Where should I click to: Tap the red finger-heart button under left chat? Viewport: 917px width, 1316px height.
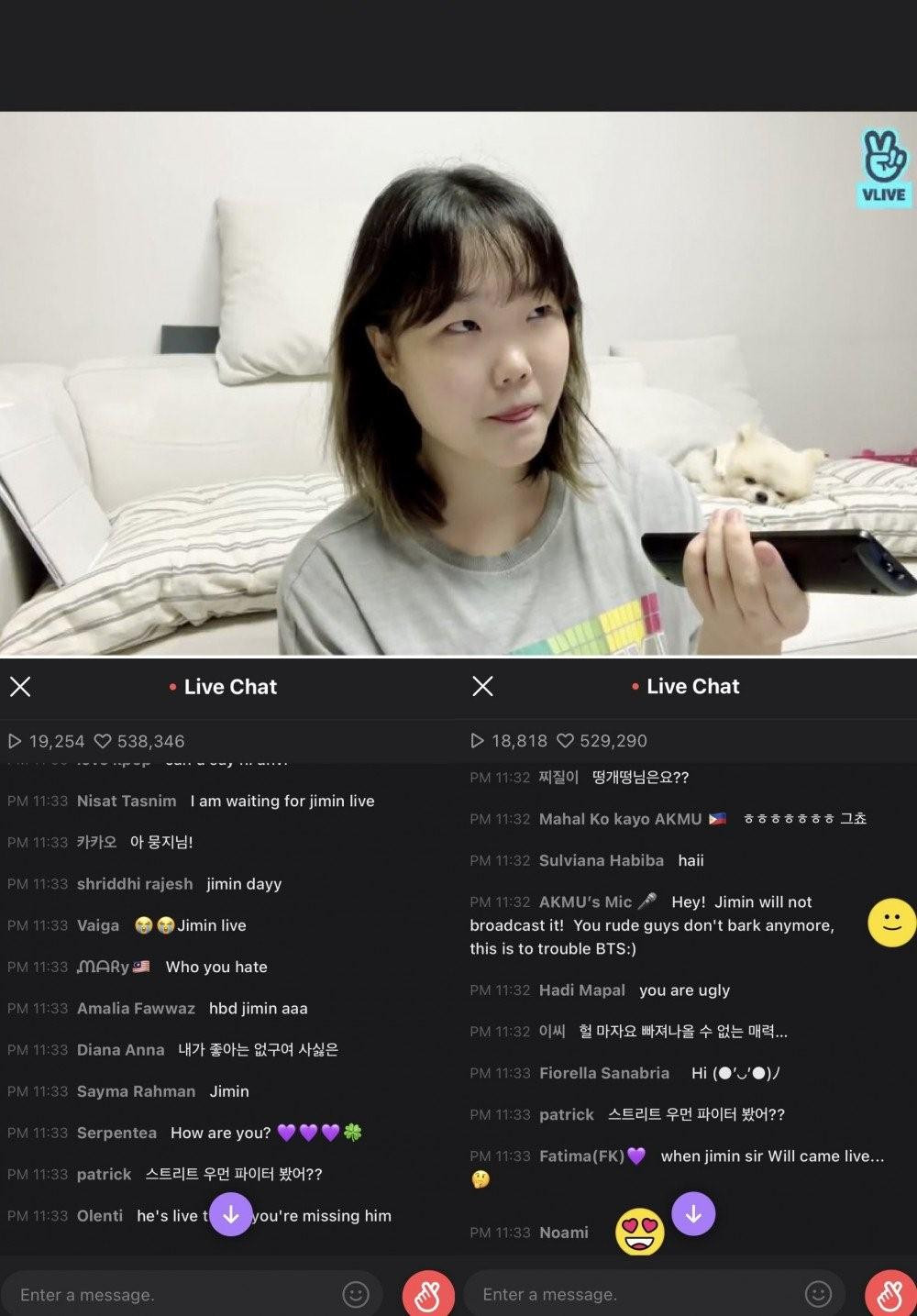tap(428, 1294)
